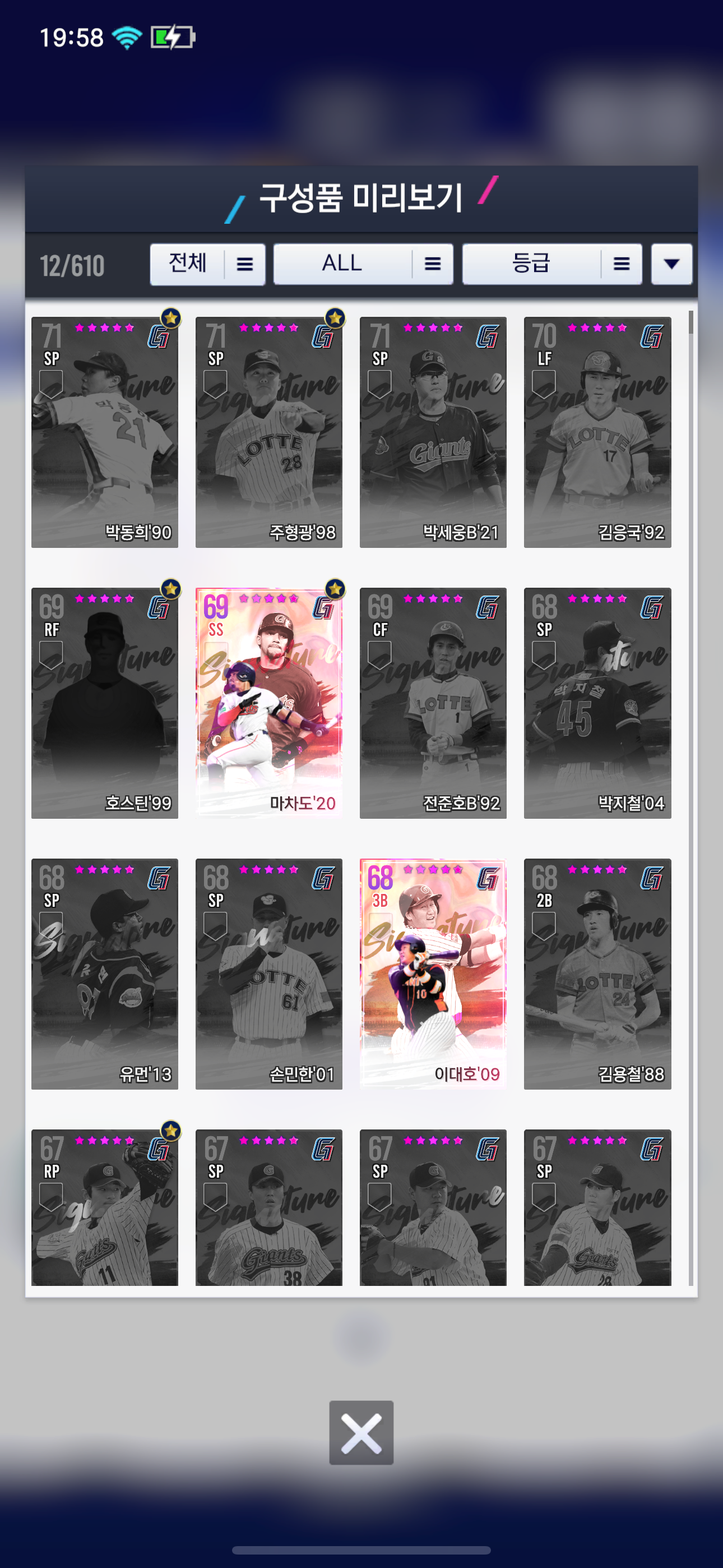
Task: Open the 전준호B'92 CF card
Action: 433,703
